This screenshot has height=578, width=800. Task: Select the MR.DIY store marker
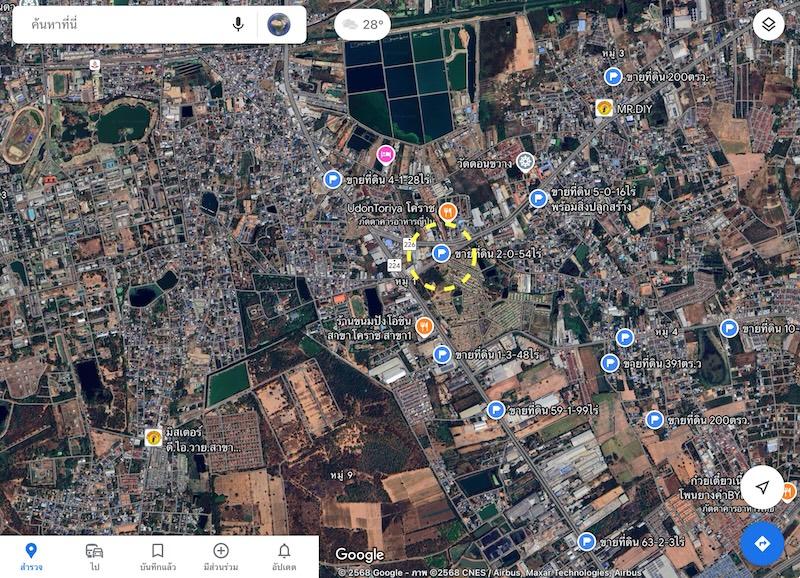[605, 107]
